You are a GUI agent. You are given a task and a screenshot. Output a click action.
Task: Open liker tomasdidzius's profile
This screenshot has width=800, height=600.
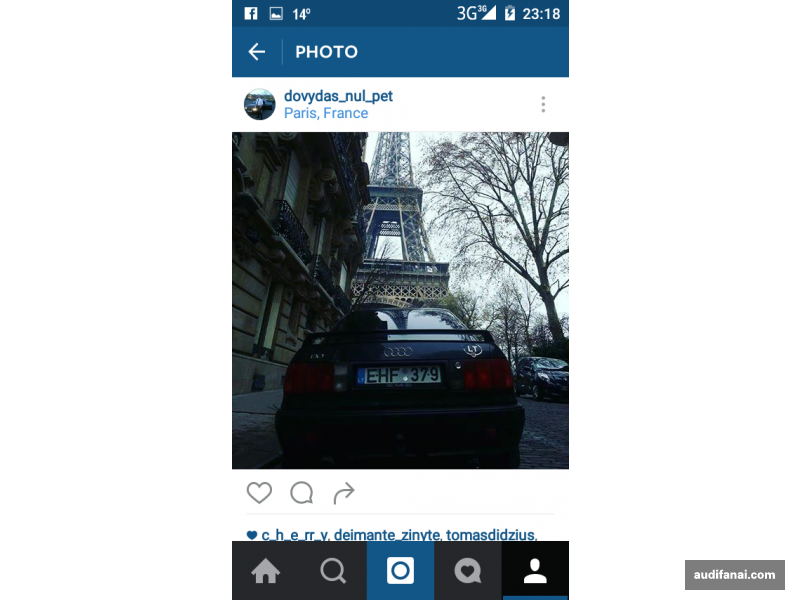[490, 535]
